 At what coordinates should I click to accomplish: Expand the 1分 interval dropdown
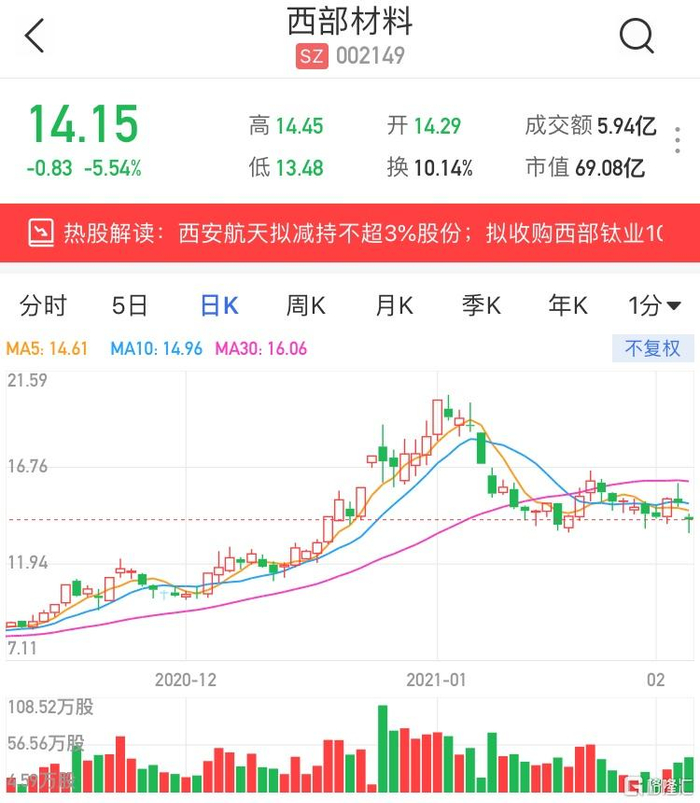point(654,306)
